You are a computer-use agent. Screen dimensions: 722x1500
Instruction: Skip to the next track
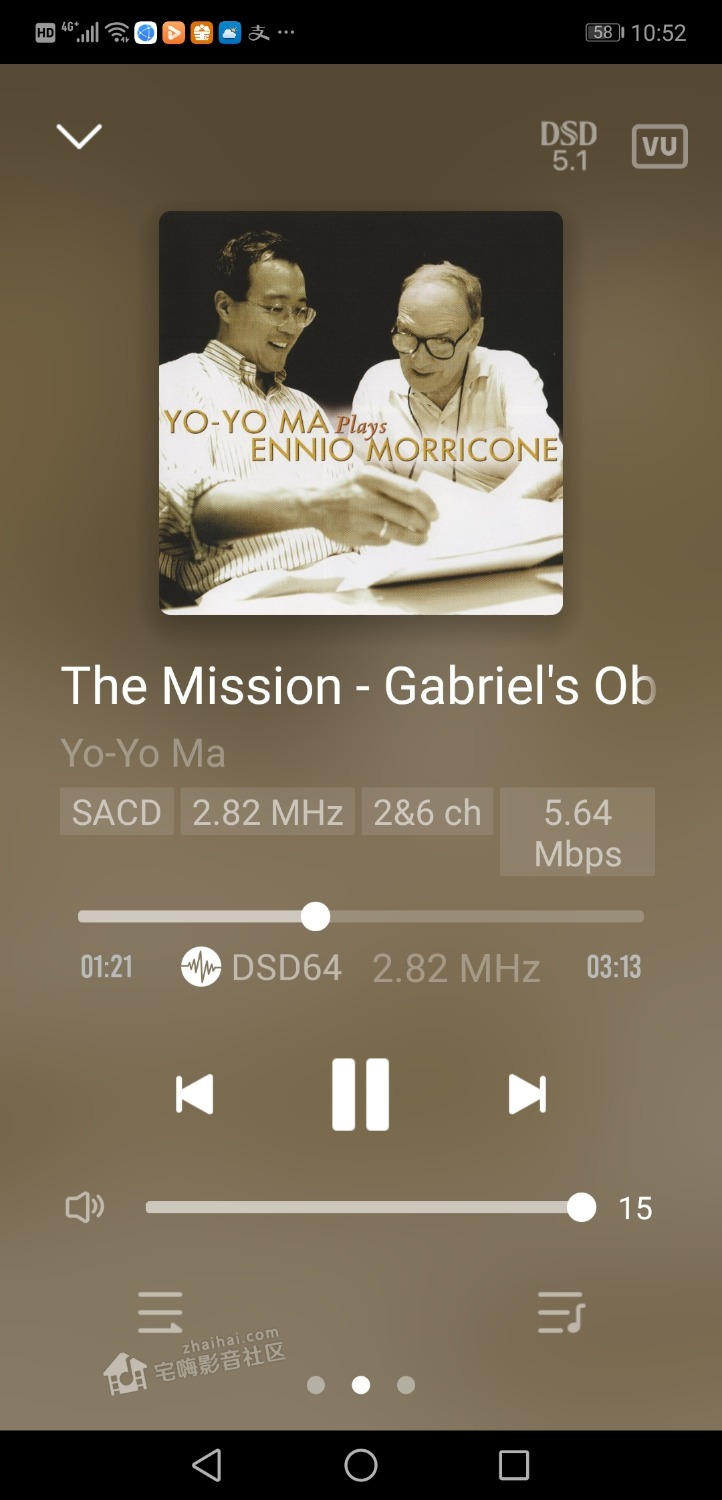[527, 1094]
